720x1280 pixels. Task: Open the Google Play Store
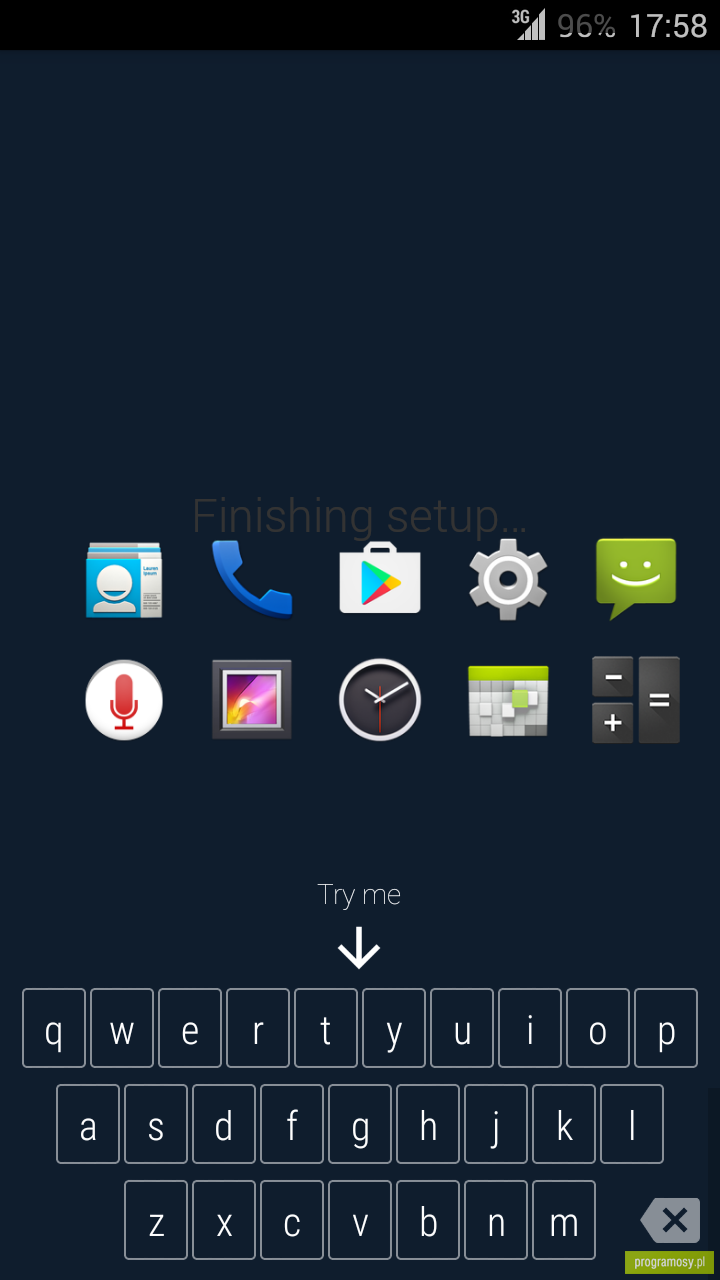click(x=380, y=578)
